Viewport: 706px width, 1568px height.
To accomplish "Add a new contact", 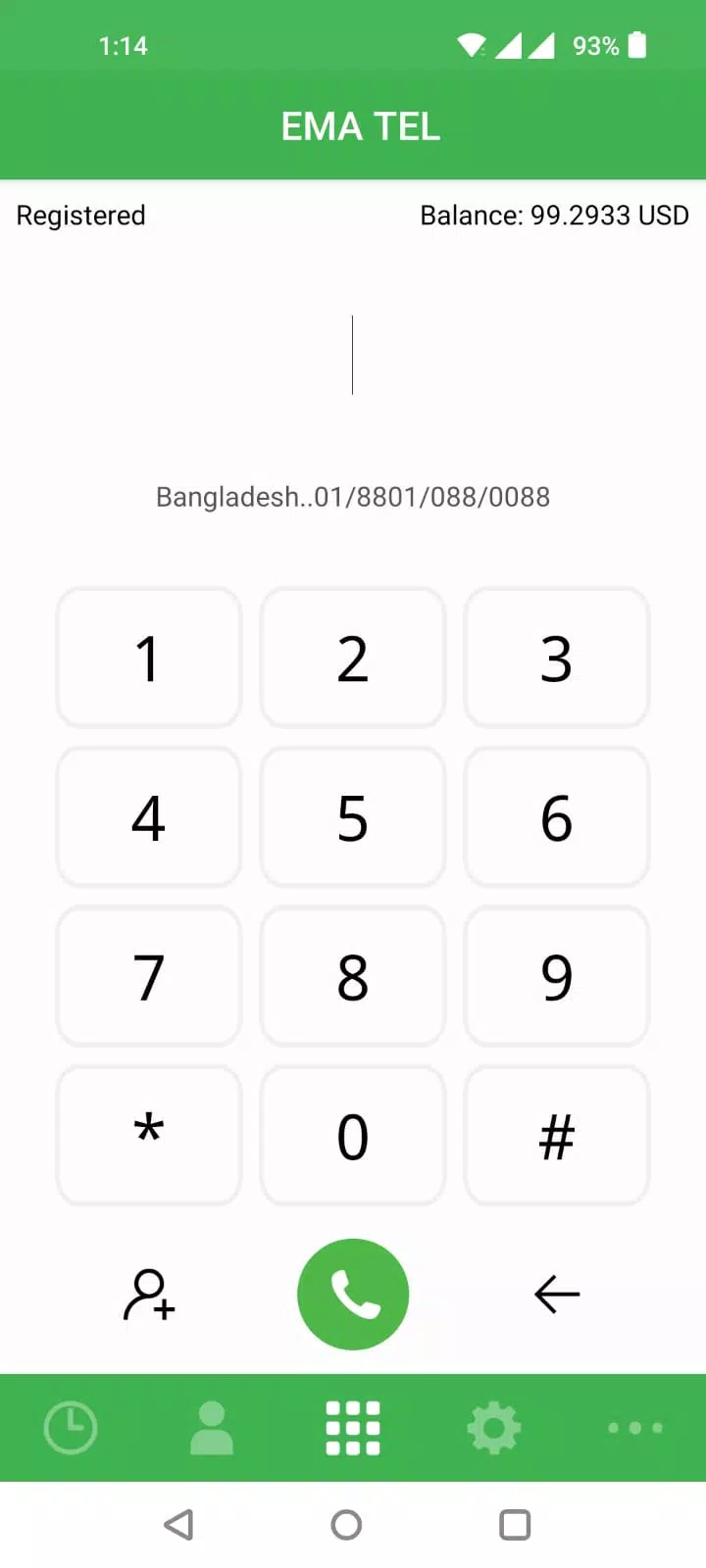I will point(149,1295).
